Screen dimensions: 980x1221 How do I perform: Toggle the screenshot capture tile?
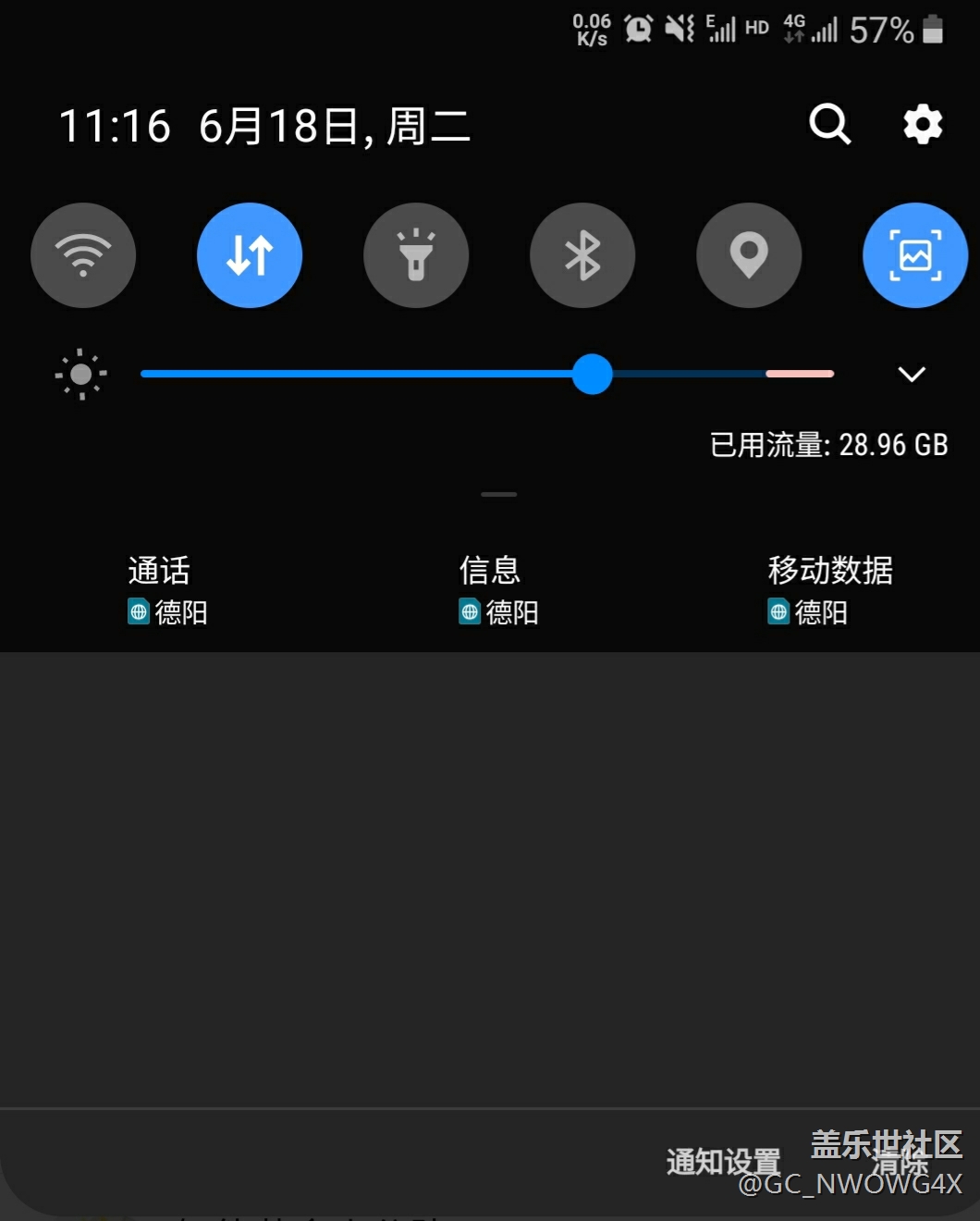[x=914, y=255]
